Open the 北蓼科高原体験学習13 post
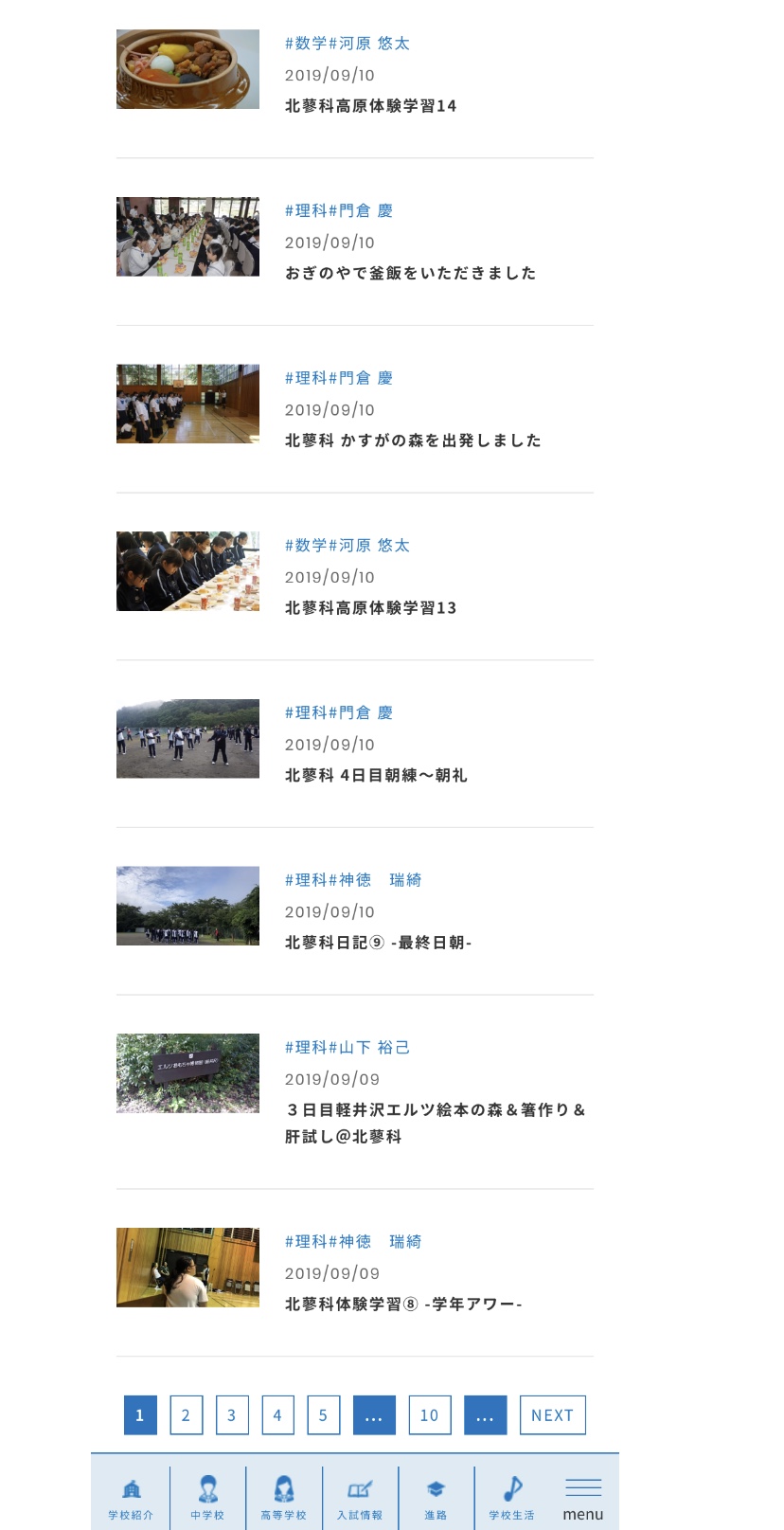The height and width of the screenshot is (1530, 784). point(370,608)
